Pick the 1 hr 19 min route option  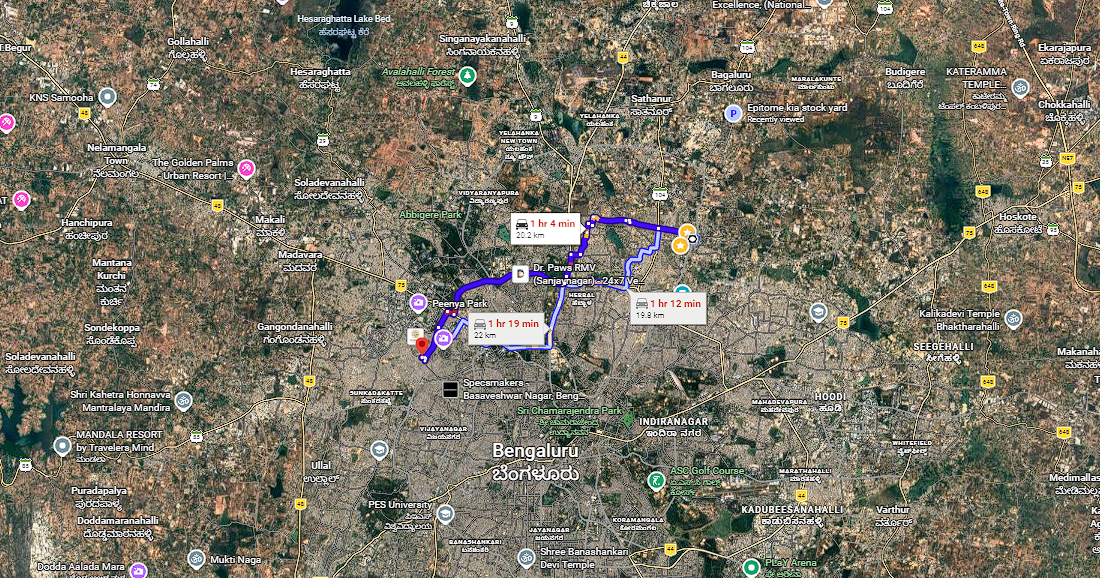pyautogui.click(x=506, y=329)
